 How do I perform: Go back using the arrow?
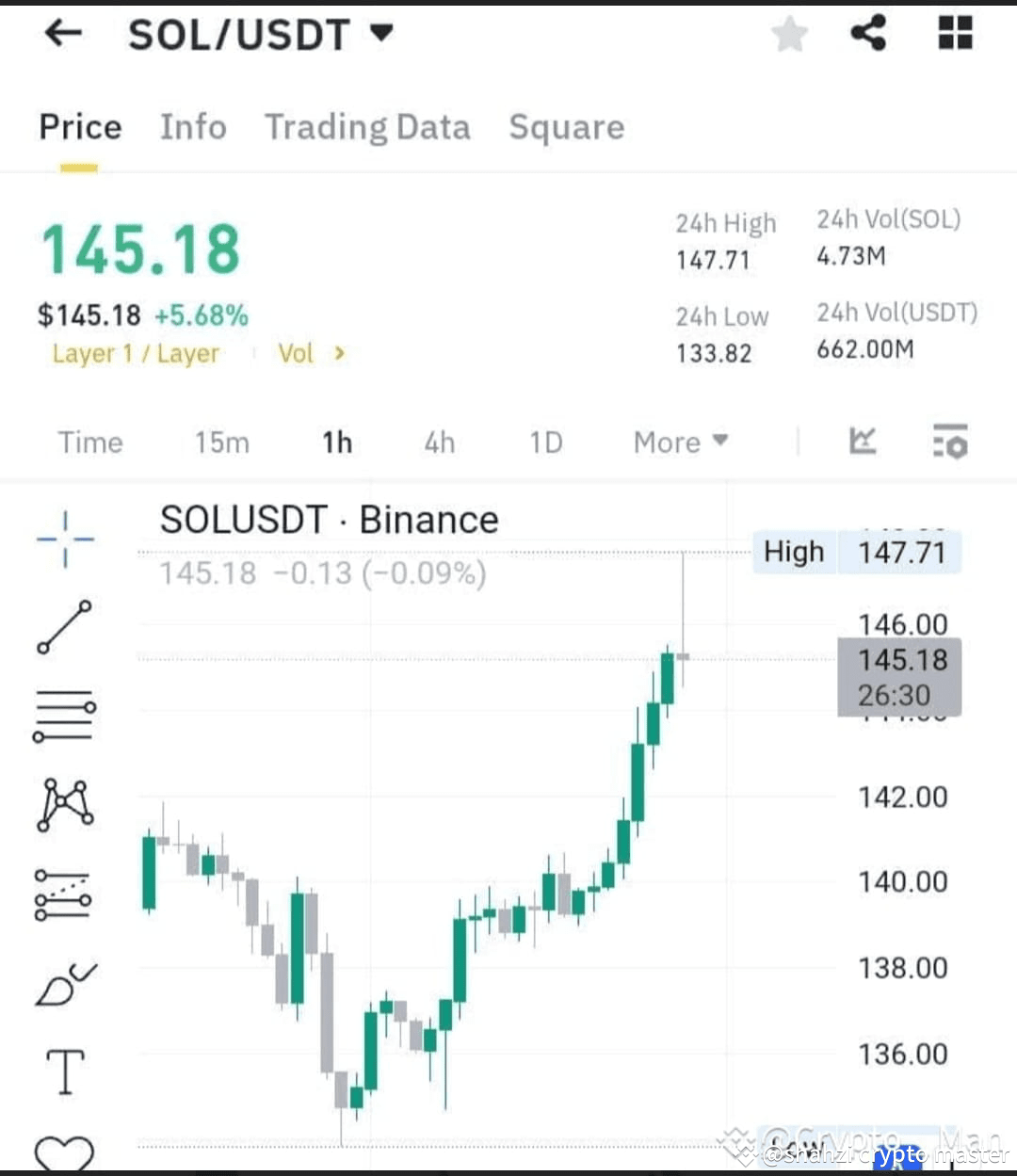click(62, 33)
